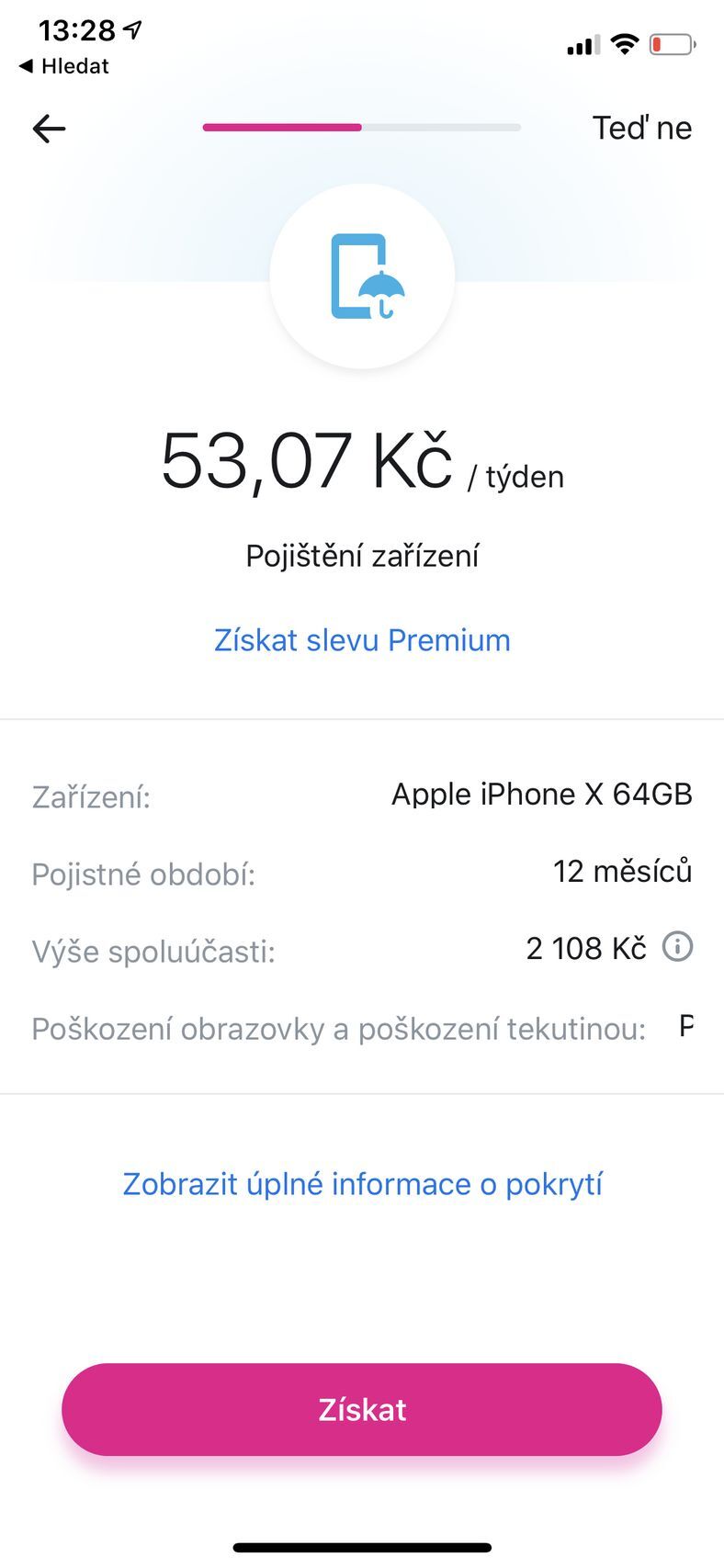This screenshot has height=1568, width=724.
Task: Tap the Wi-Fi icon in the status bar
Action: 626,42
